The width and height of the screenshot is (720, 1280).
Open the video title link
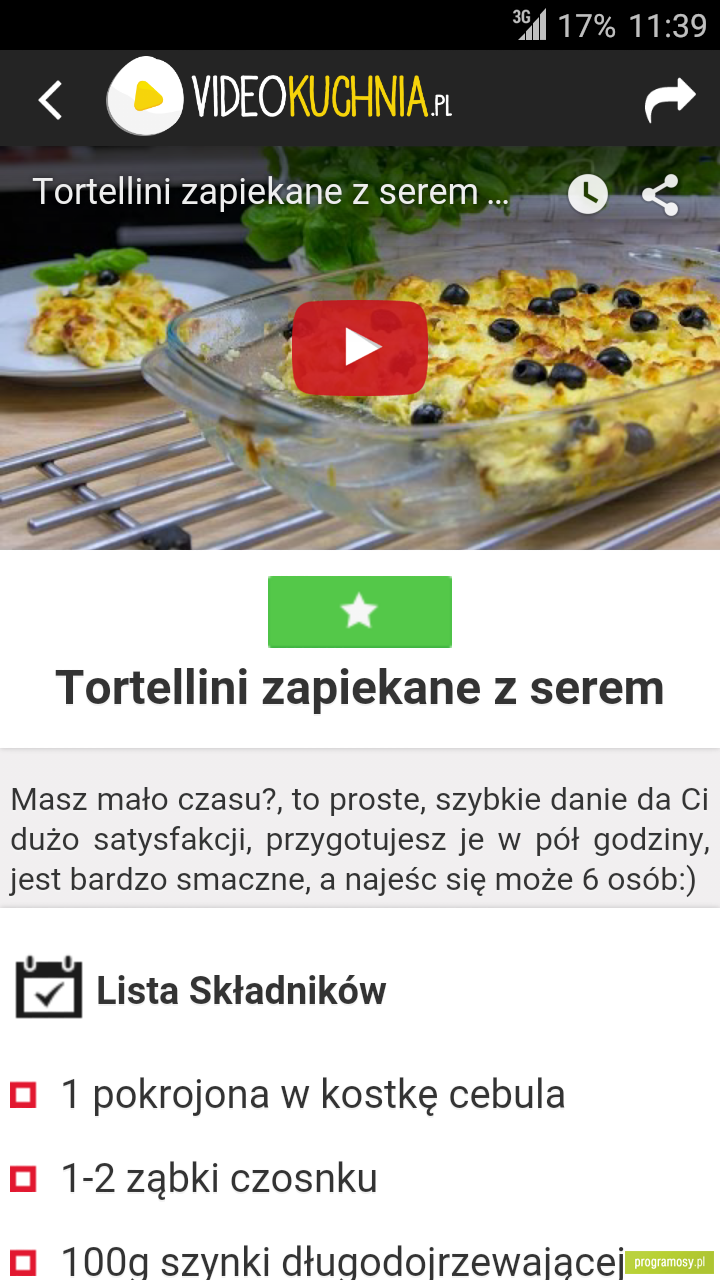pyautogui.click(x=271, y=191)
